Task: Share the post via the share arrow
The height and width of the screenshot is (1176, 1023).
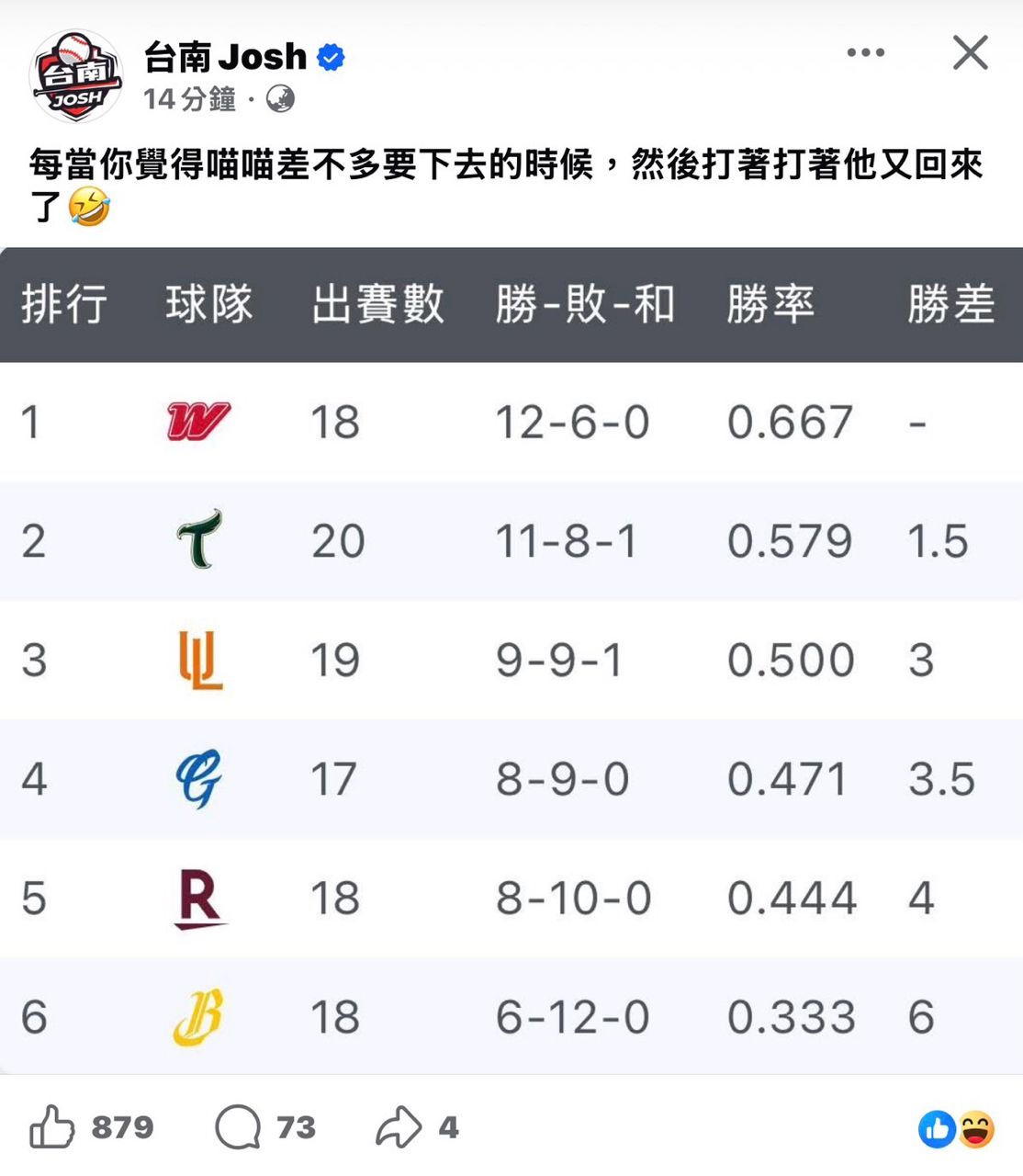Action: click(x=397, y=1125)
